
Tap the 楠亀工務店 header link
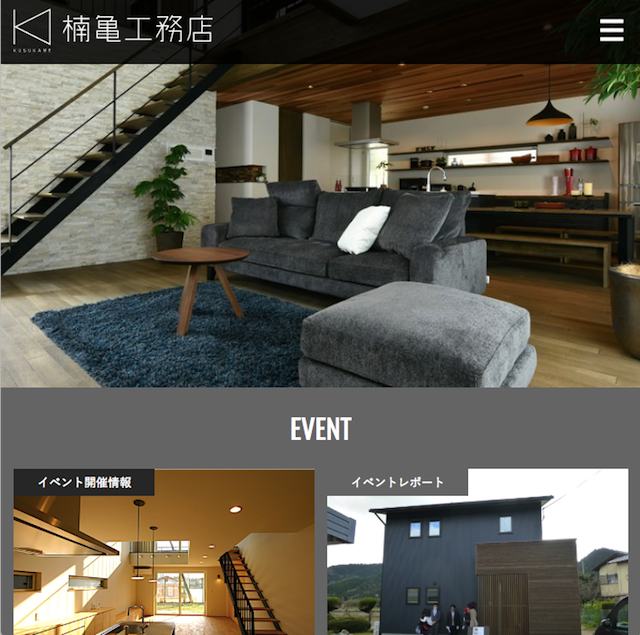tap(113, 29)
